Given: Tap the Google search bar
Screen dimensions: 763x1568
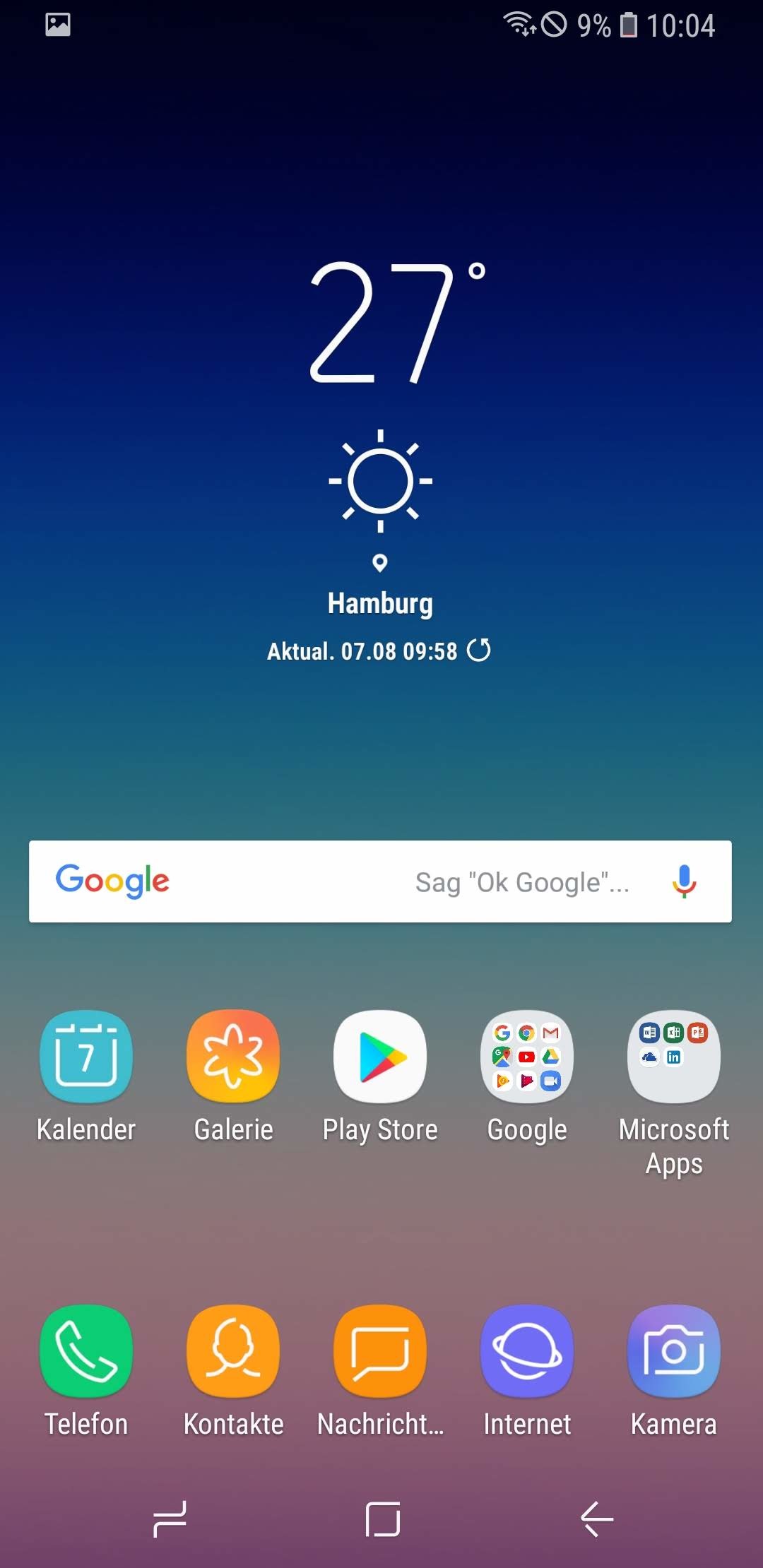Looking at the screenshot, I should pyautogui.click(x=380, y=881).
